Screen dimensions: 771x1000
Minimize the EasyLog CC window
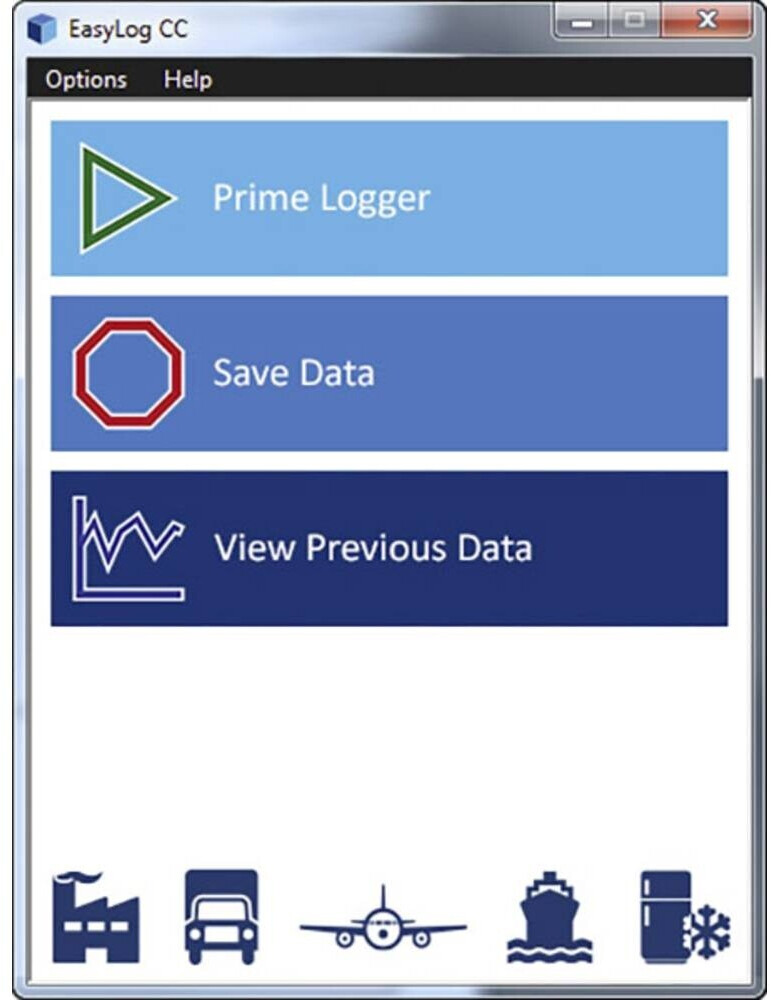coord(582,21)
